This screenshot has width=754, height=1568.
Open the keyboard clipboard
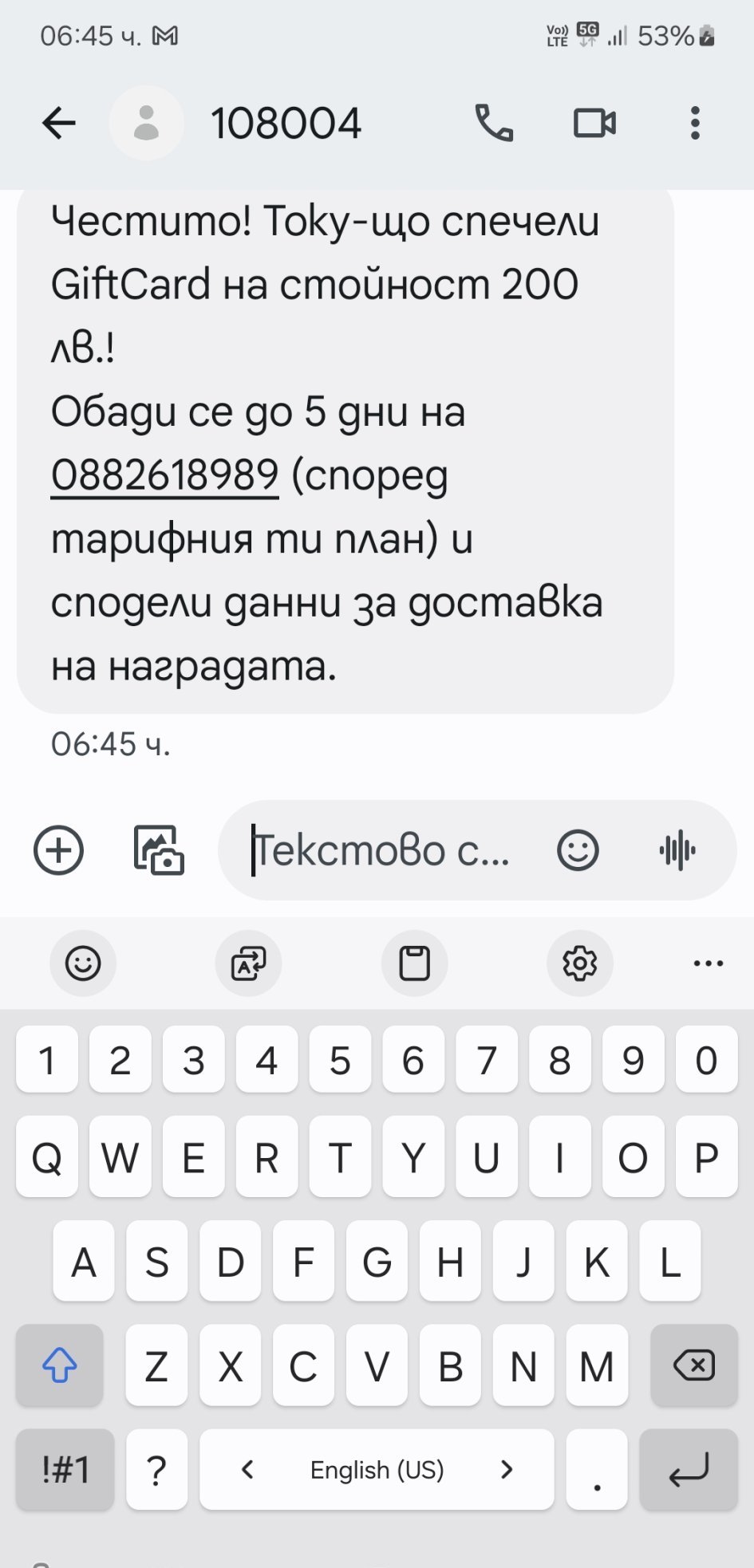click(414, 963)
